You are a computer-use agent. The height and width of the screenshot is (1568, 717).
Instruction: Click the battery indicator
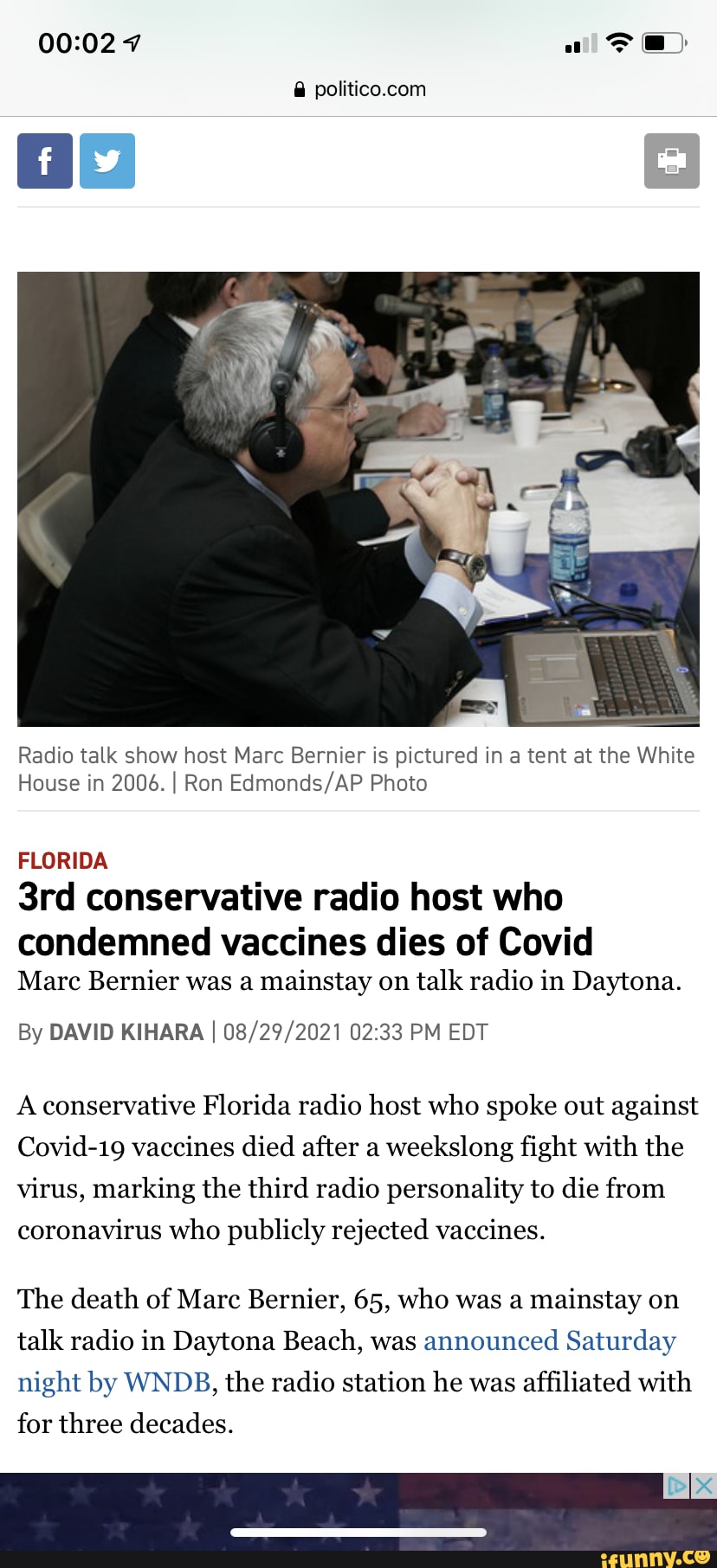tap(663, 41)
